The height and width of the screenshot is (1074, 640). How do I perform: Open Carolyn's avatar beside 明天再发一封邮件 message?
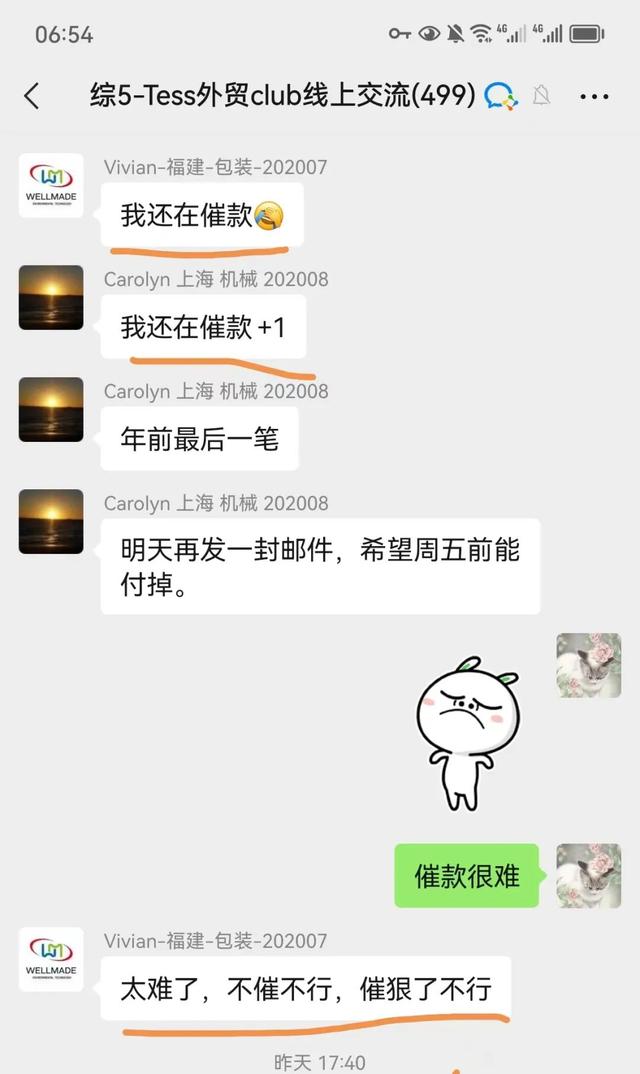[51, 521]
